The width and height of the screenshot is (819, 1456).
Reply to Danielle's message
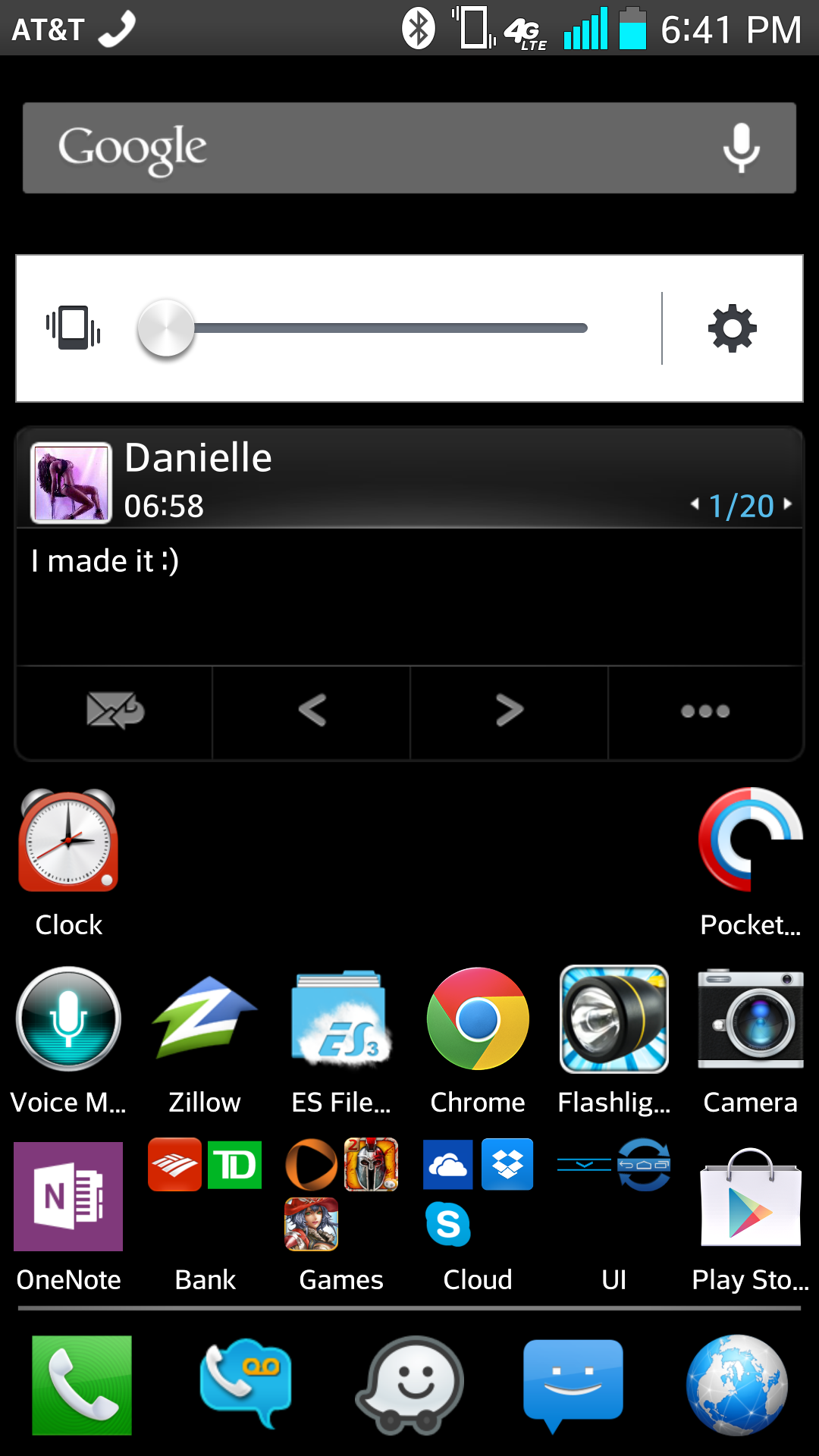click(x=115, y=711)
